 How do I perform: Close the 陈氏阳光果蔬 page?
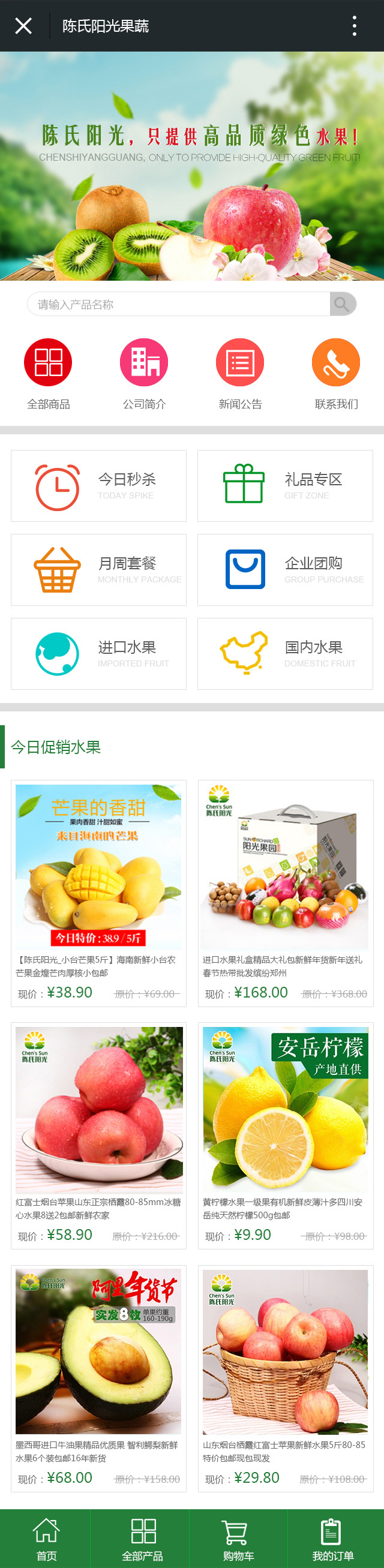pos(23,26)
